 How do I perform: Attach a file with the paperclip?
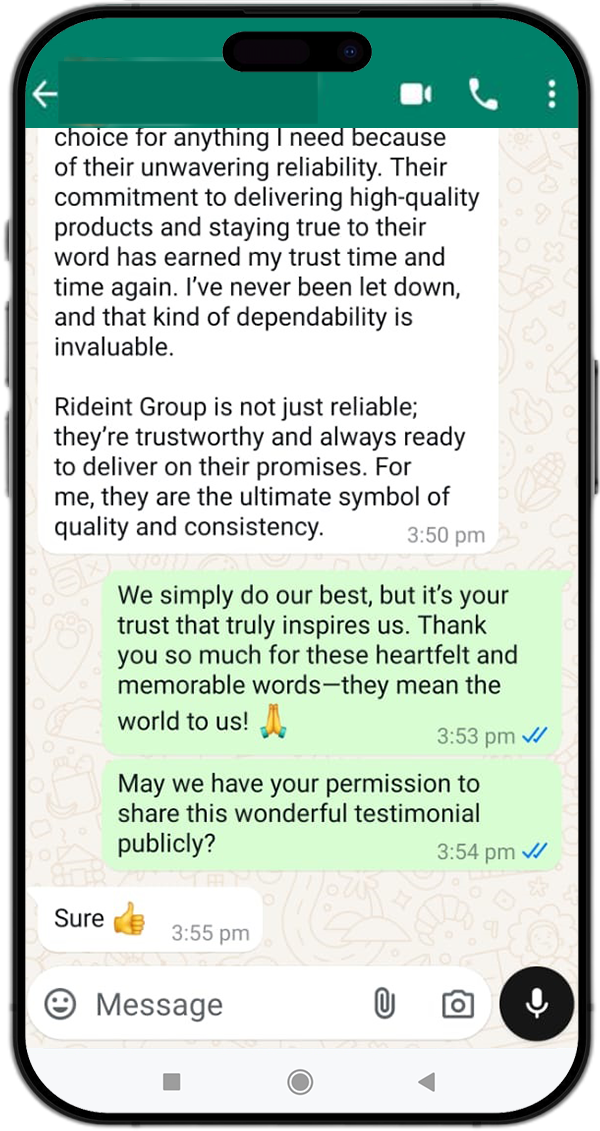coord(384,1004)
